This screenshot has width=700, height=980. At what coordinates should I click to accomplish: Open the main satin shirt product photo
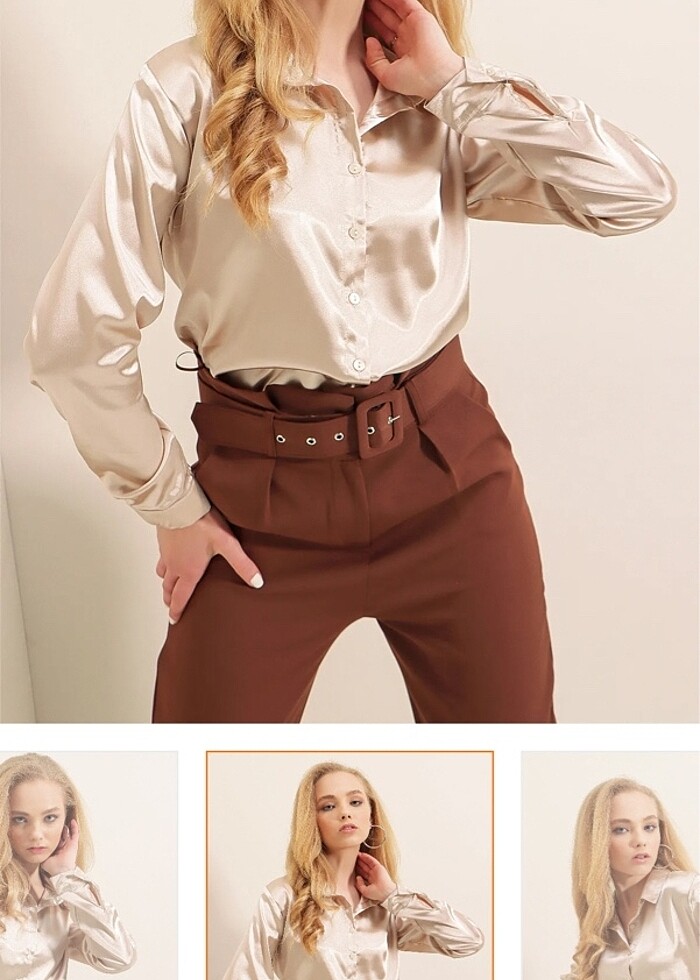(x=350, y=360)
